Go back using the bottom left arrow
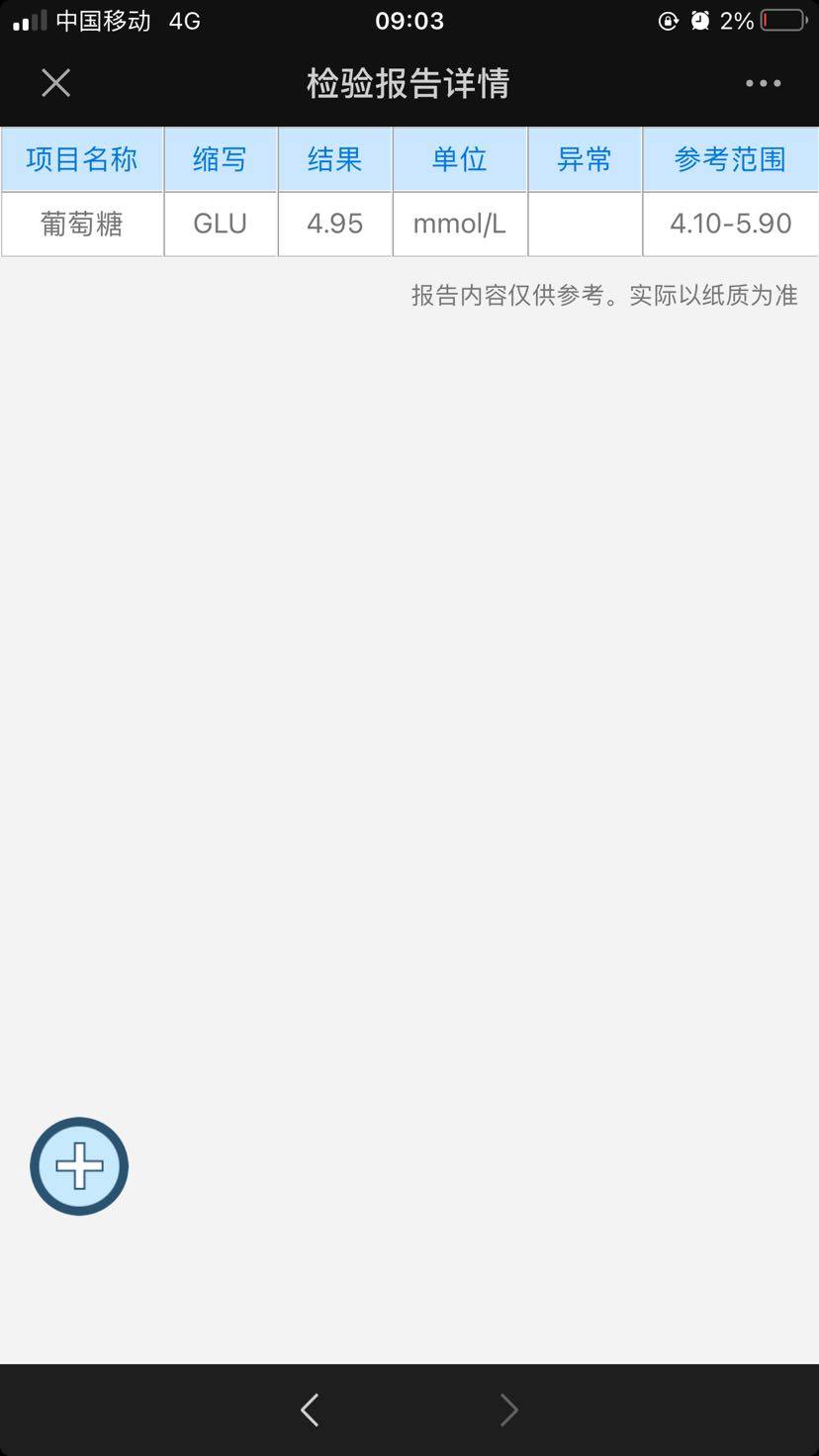 310,1410
